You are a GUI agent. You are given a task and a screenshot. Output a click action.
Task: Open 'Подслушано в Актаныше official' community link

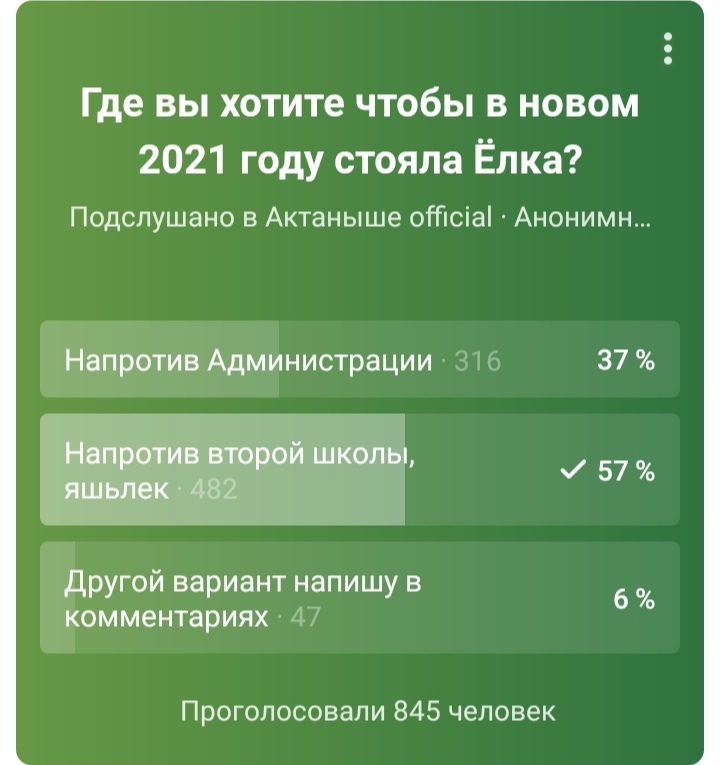click(x=281, y=218)
